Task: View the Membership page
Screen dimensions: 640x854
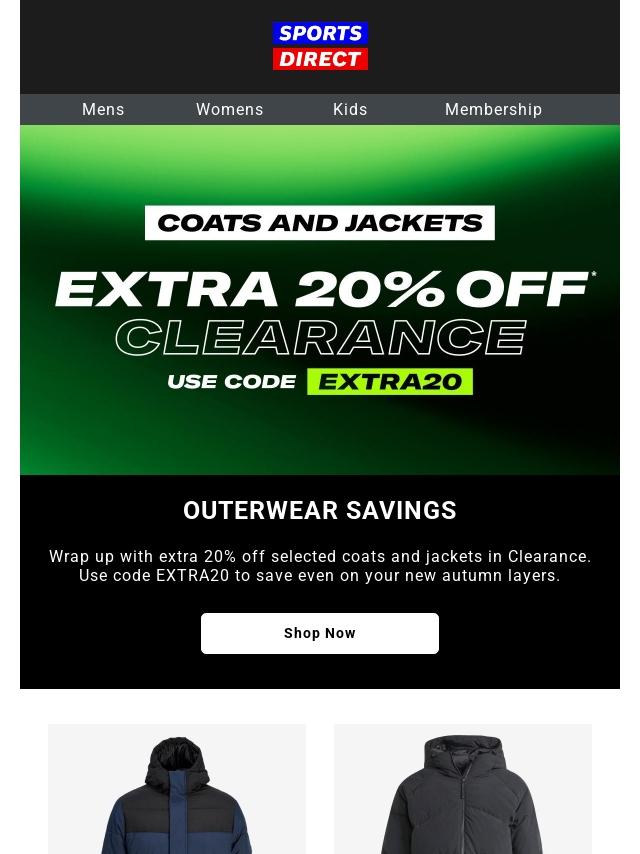Action: (493, 110)
